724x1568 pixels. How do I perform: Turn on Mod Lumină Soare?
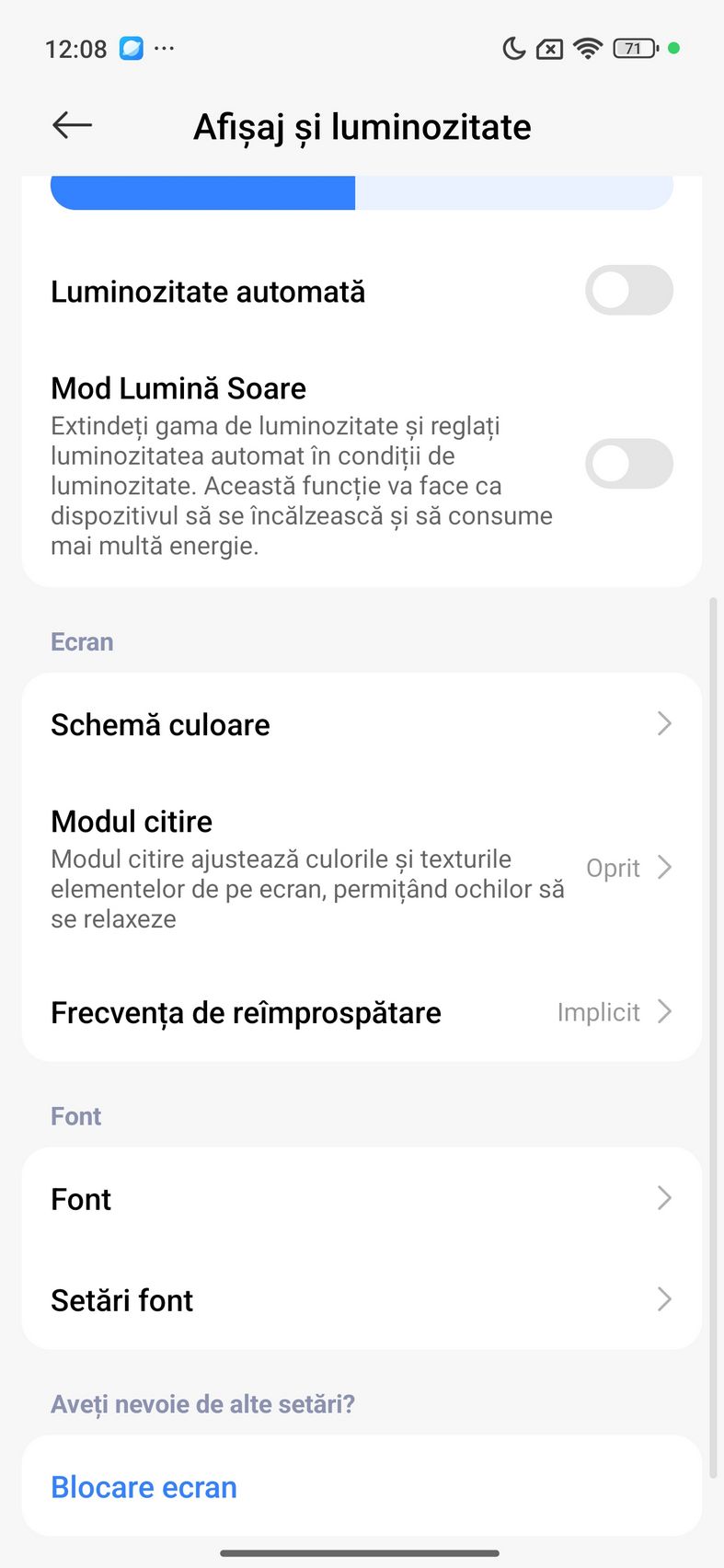point(628,464)
